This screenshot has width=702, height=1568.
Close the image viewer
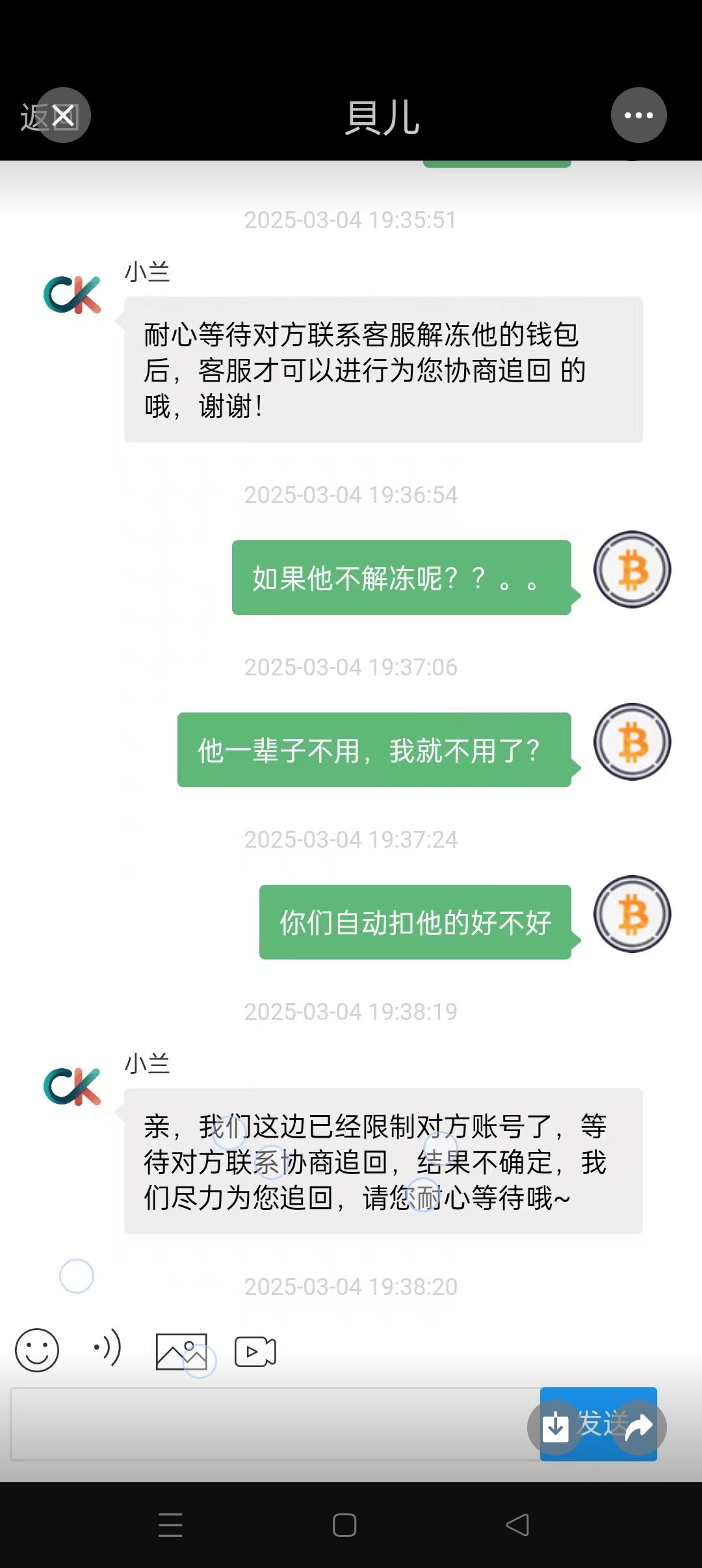point(63,116)
